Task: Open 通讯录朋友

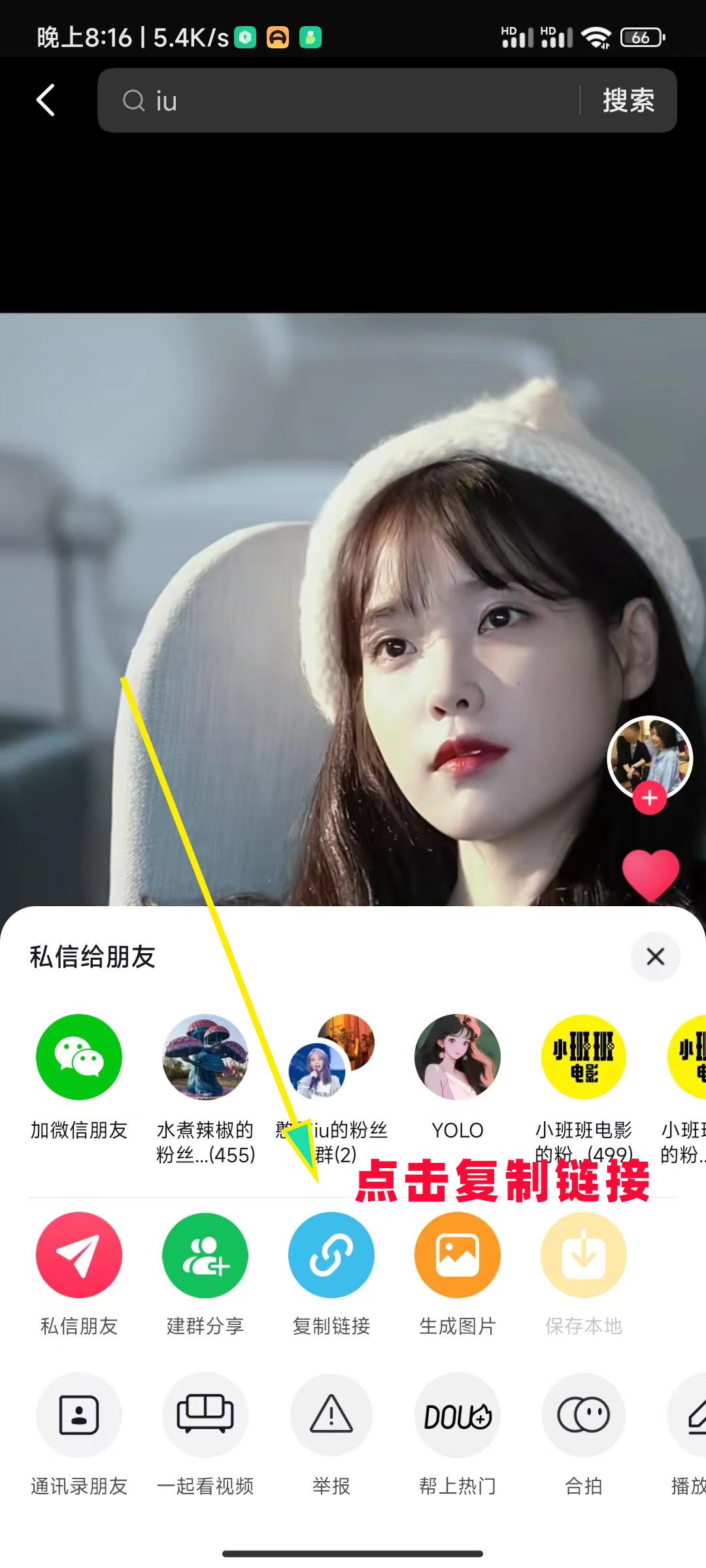Action: 78,1415
